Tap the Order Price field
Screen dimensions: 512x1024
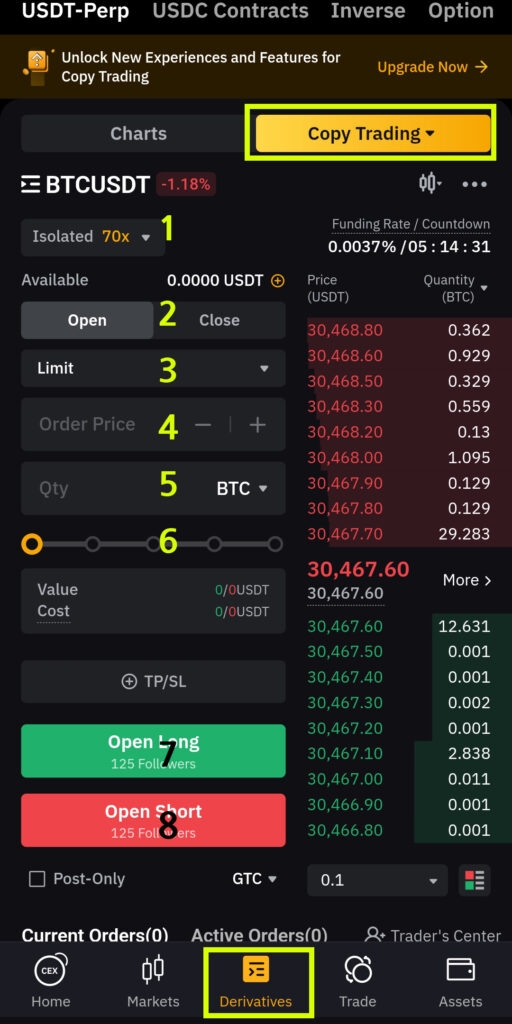click(104, 424)
